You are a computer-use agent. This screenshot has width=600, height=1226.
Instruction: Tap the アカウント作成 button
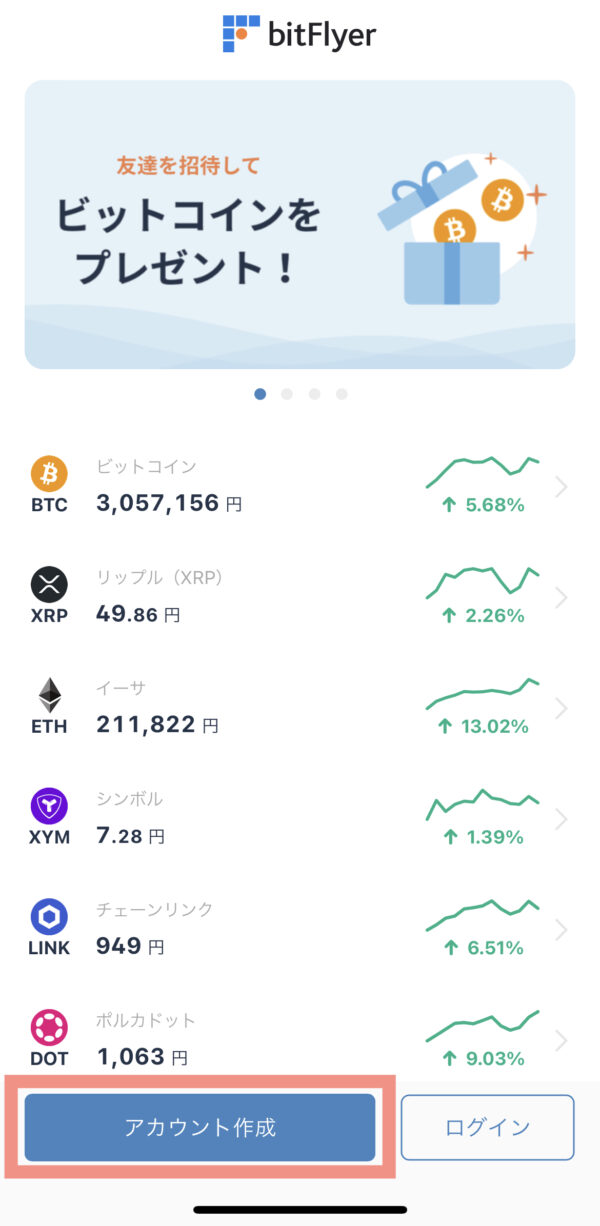point(200,1127)
